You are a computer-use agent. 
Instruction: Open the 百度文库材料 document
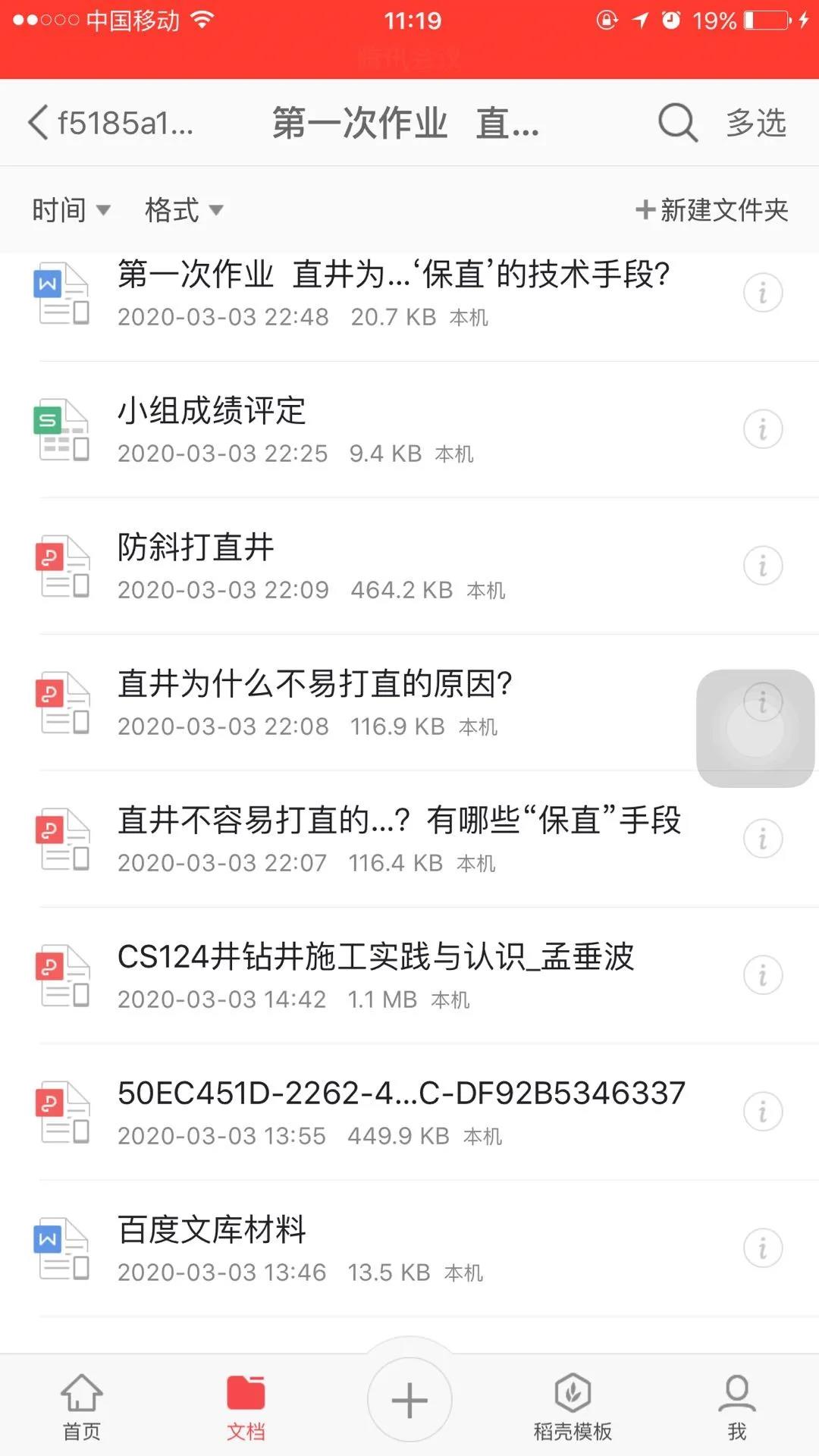point(212,1231)
